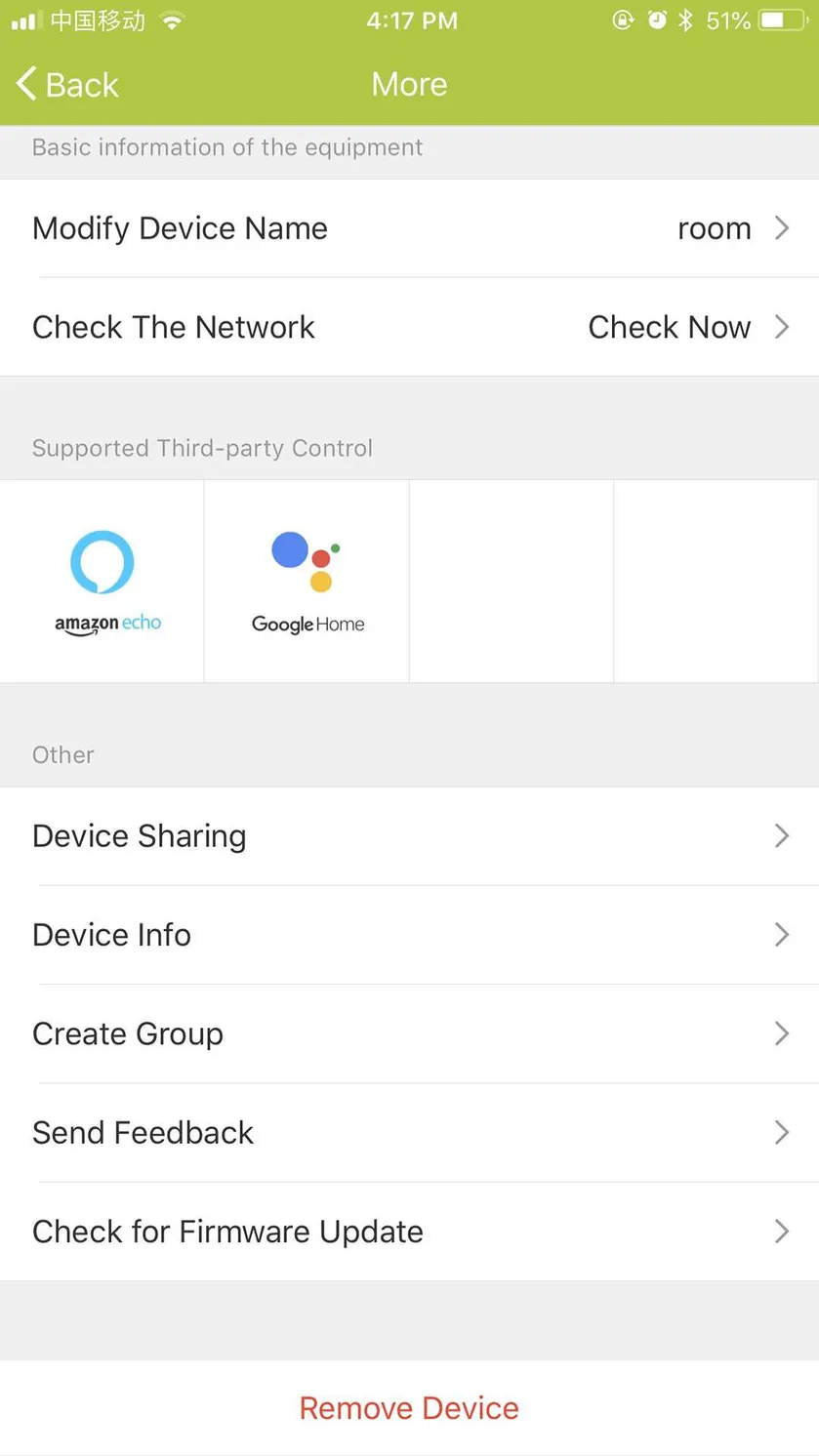Select Create Group

click(x=409, y=1033)
